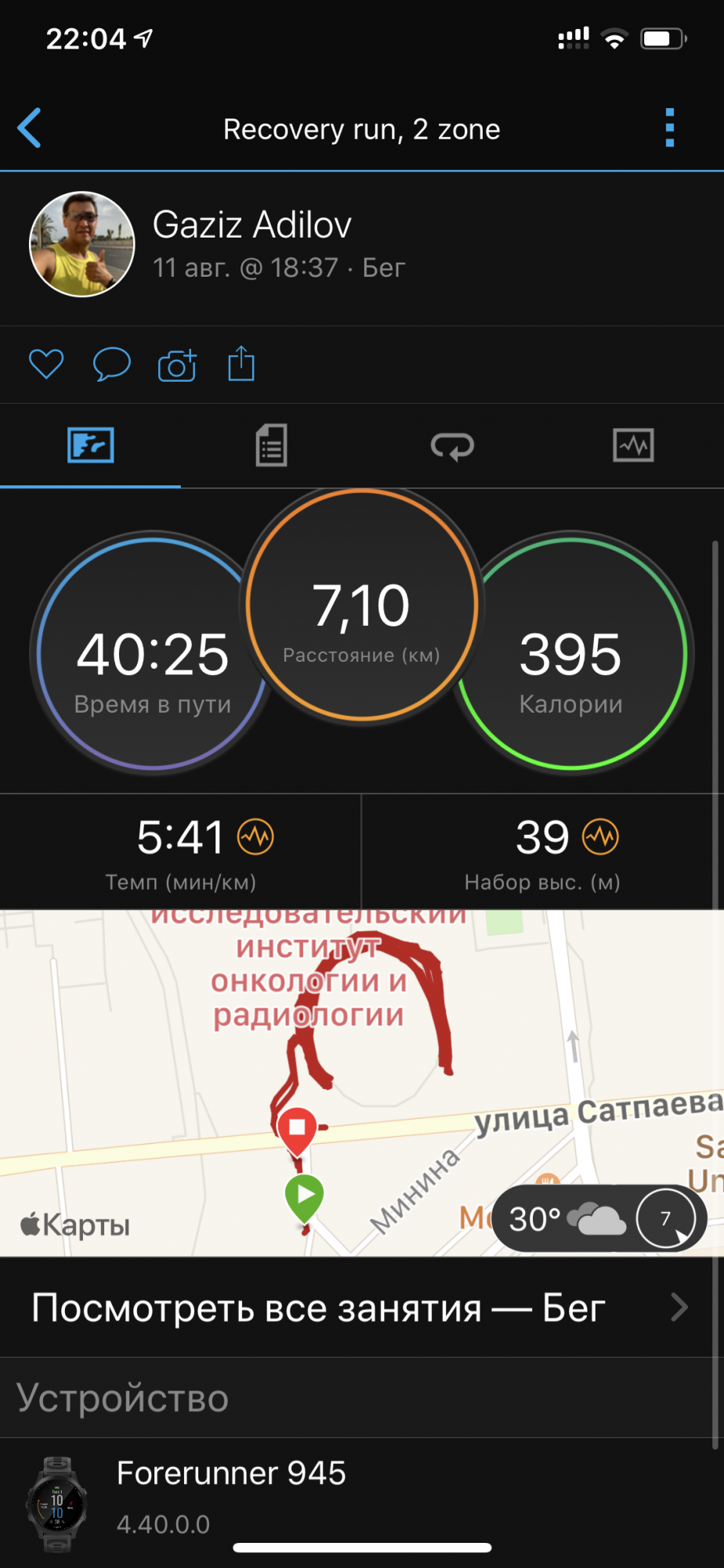
Task: Open Gaziz Adilov's profile picture
Action: (82, 245)
